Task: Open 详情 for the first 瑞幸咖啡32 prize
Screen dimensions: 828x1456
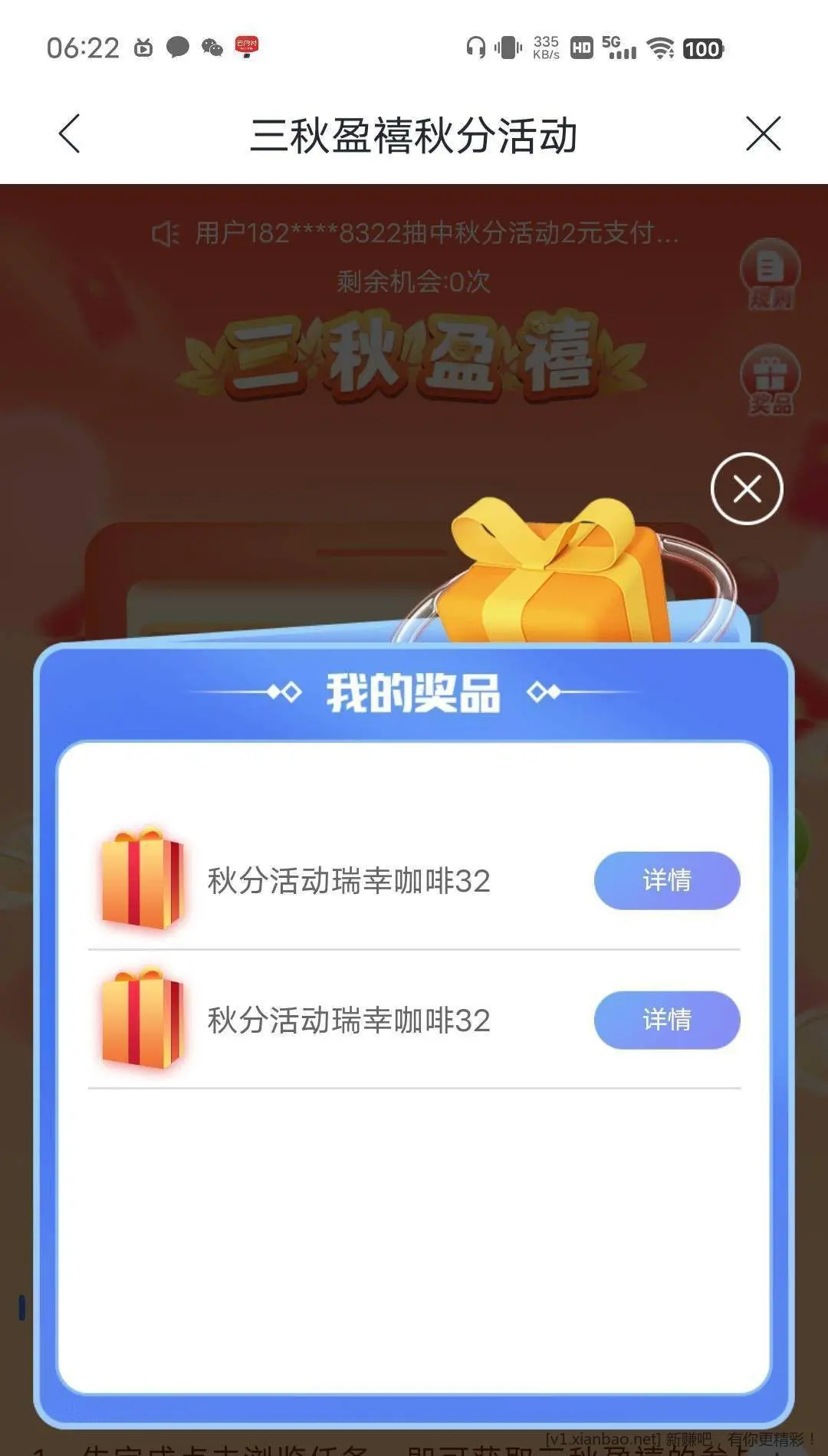Action: (666, 880)
